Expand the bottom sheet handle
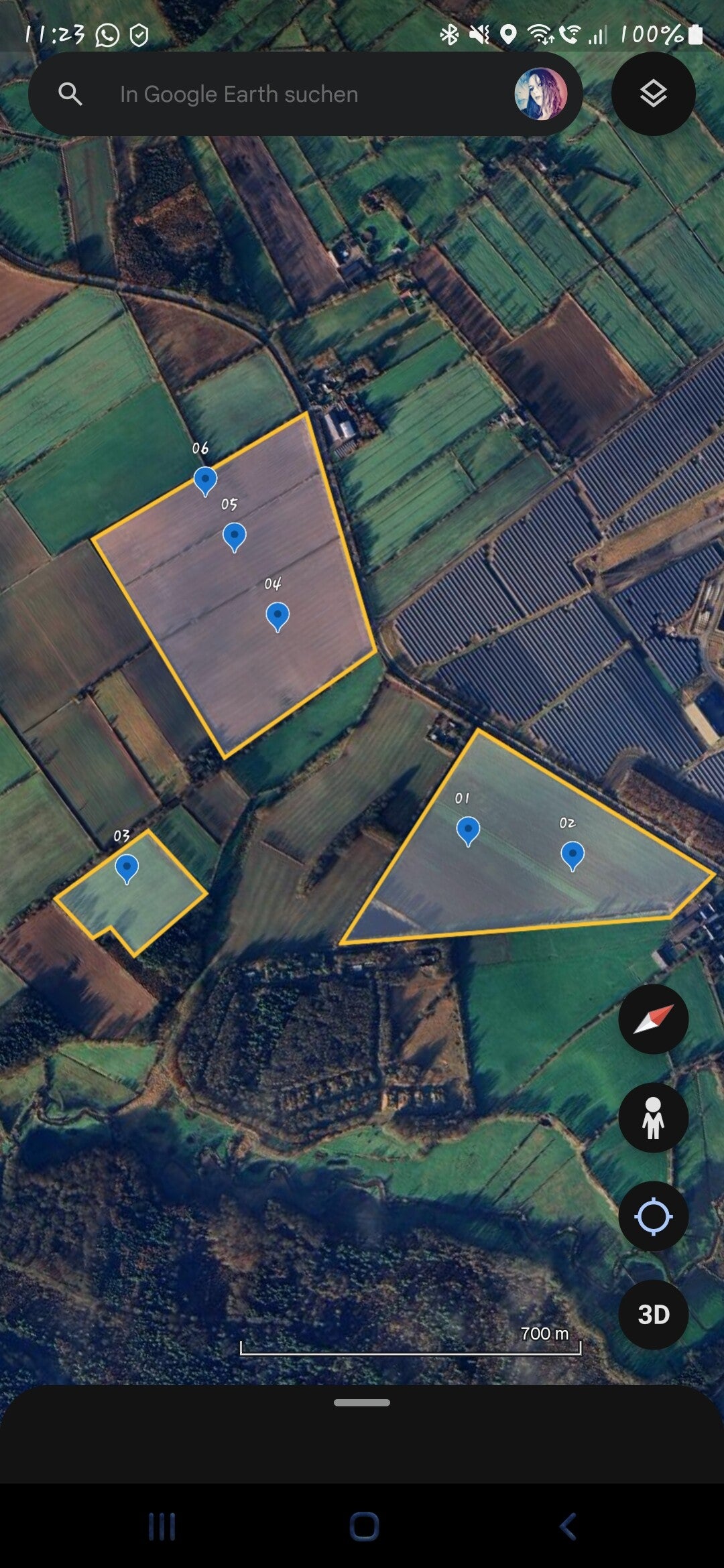724x1568 pixels. coord(362,1402)
